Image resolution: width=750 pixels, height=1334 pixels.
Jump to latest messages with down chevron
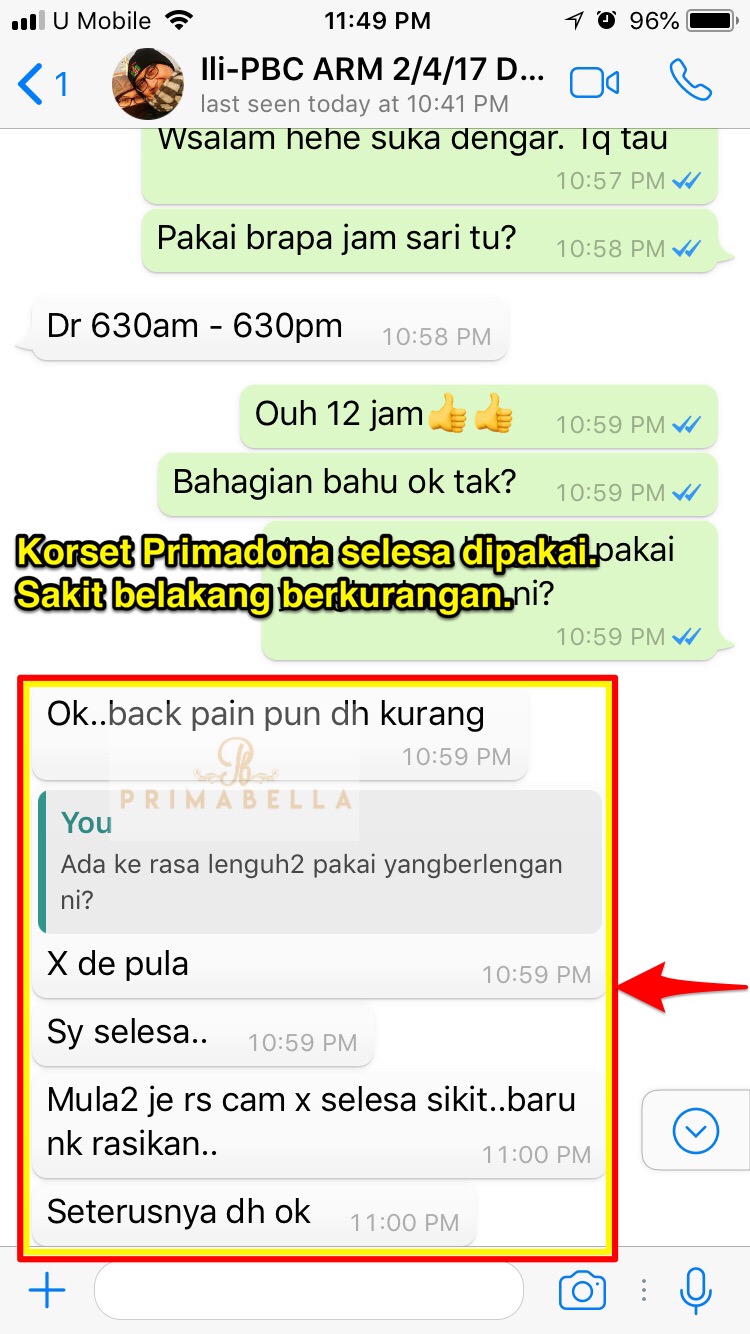click(x=696, y=1131)
